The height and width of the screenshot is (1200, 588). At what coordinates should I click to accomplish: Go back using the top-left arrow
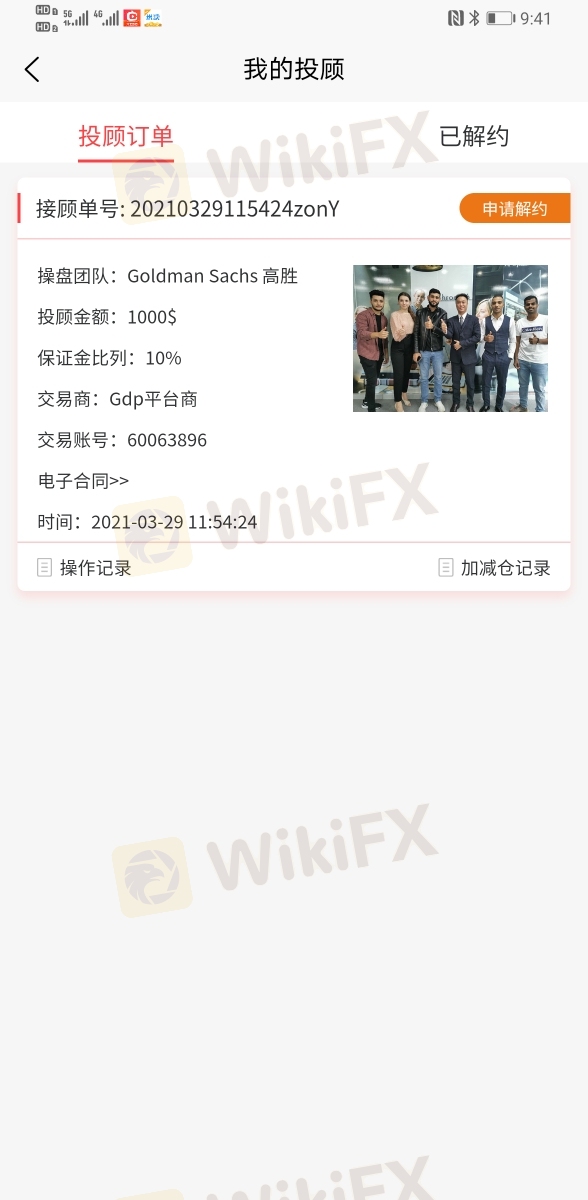(33, 69)
